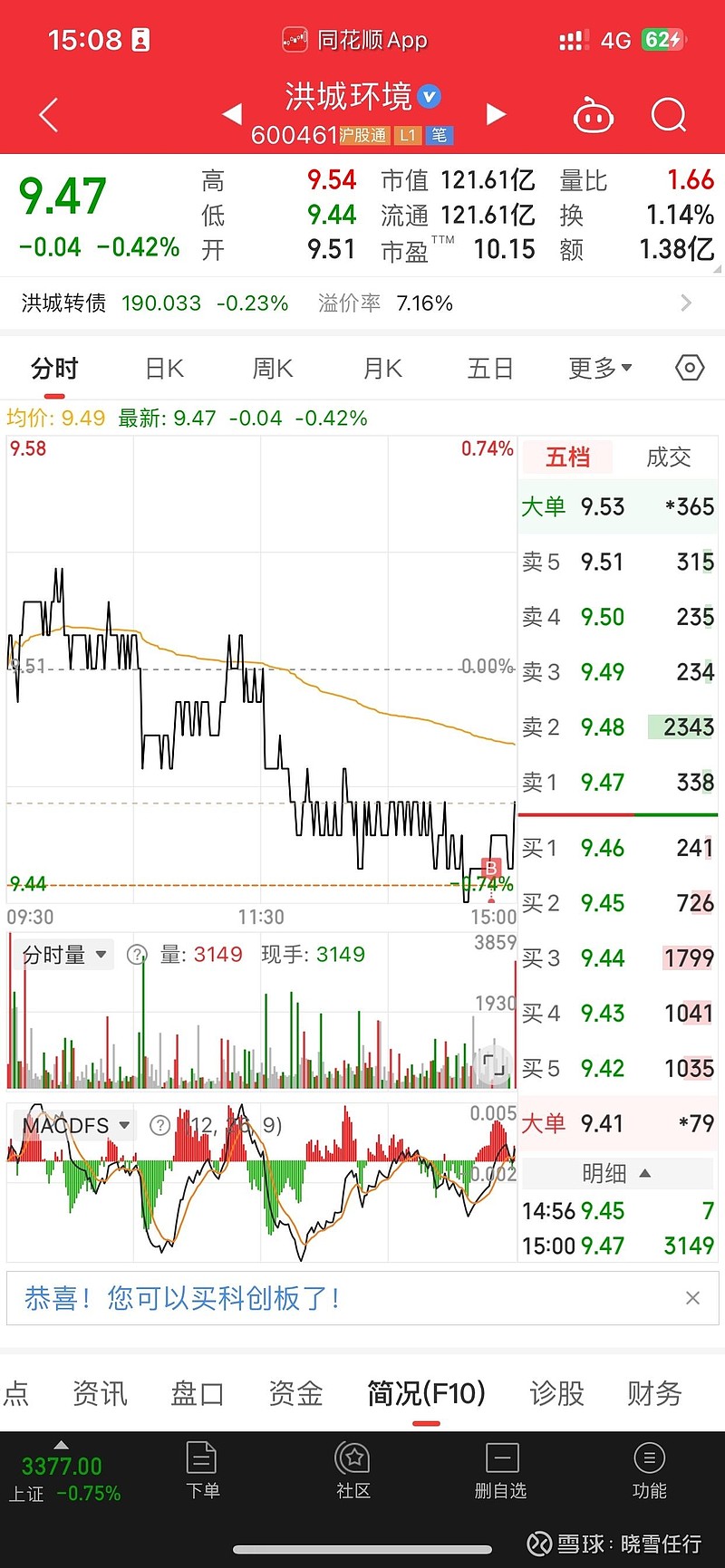Open stock search
Viewport: 725px width, 1568px height.
pyautogui.click(x=669, y=115)
